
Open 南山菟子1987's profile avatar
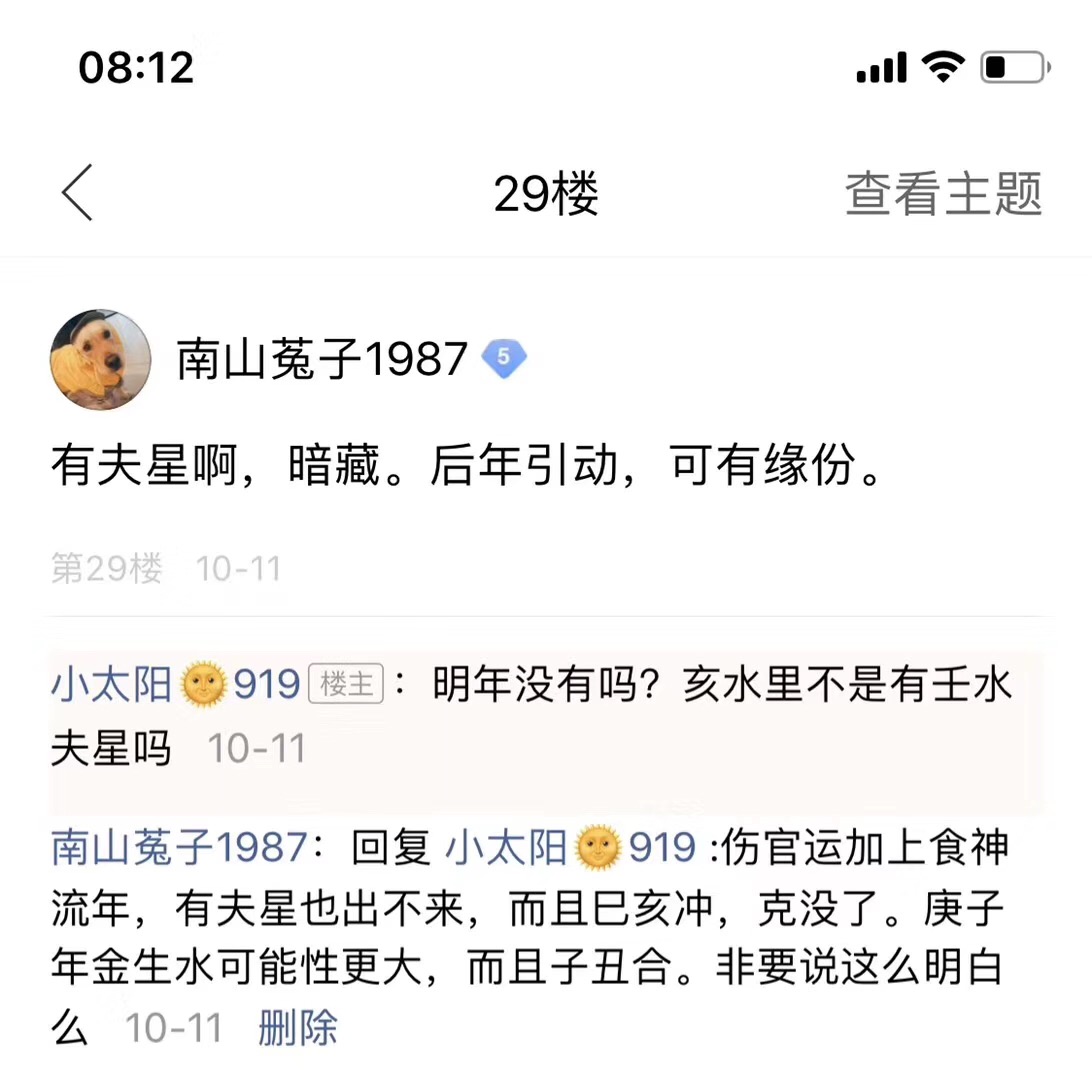(x=101, y=360)
